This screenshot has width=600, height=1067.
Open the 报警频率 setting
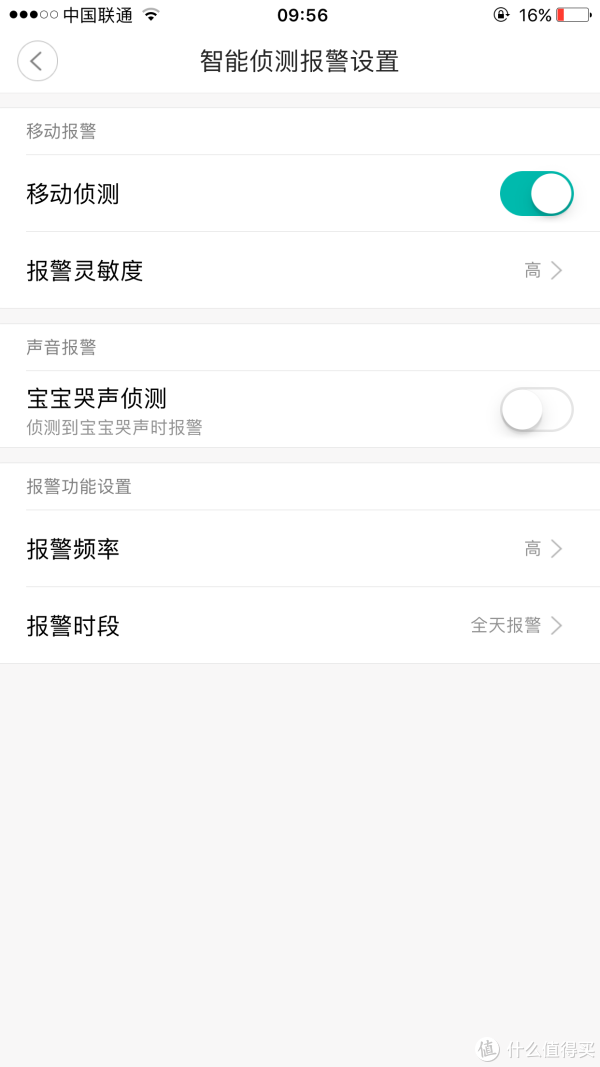(300, 548)
